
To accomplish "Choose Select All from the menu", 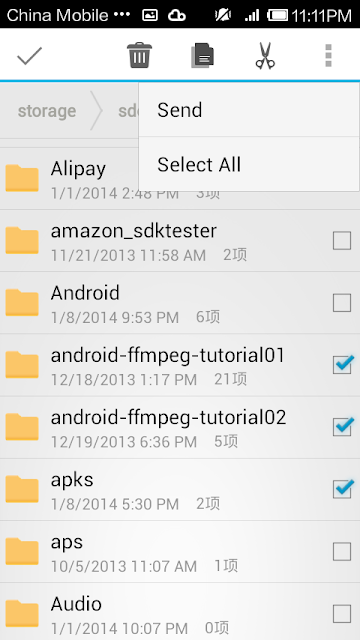I will click(x=249, y=164).
